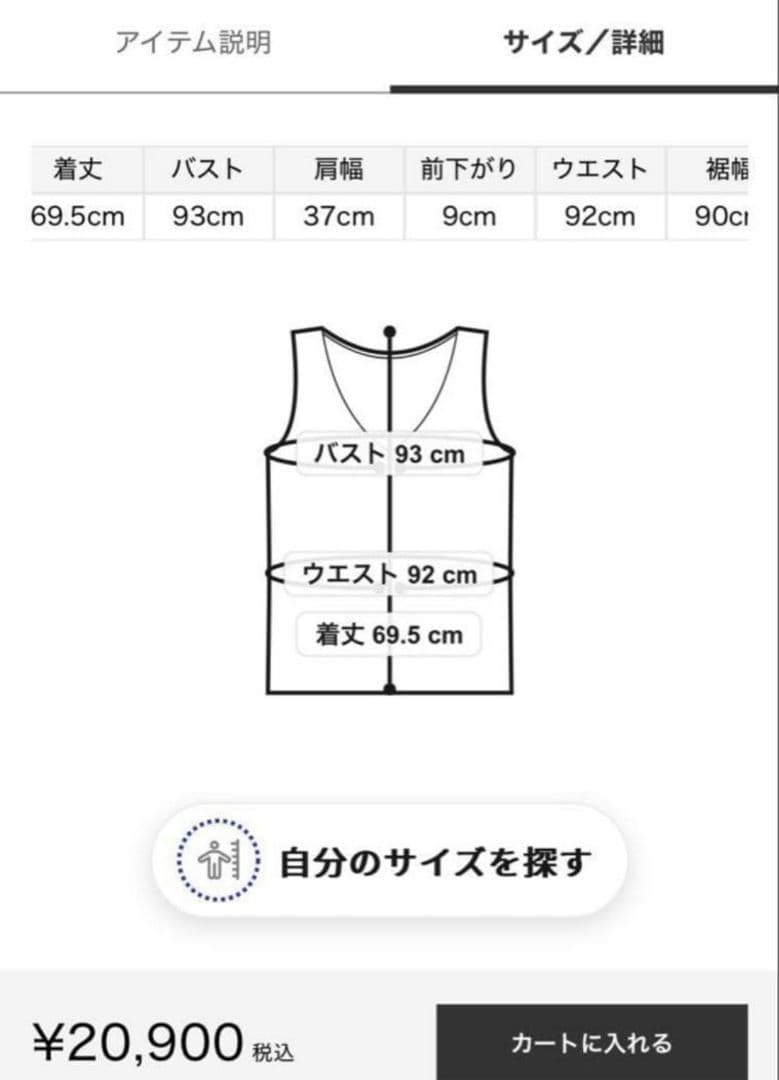Viewport: 779px width, 1080px height.
Task: Click the ウエスト column header
Action: 598,168
